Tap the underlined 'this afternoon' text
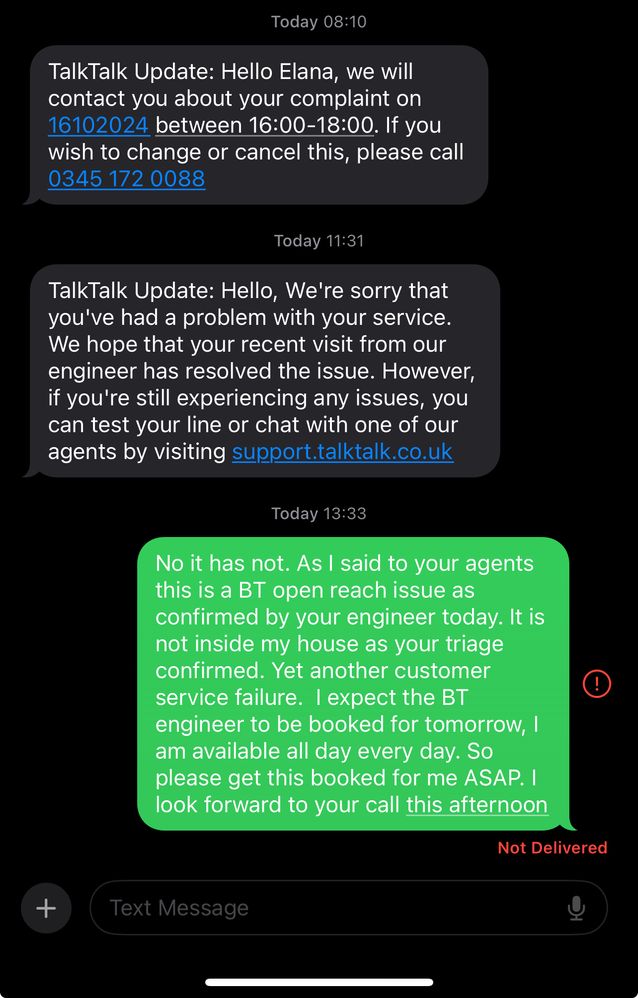Viewport: 638px width, 998px height. pos(477,805)
